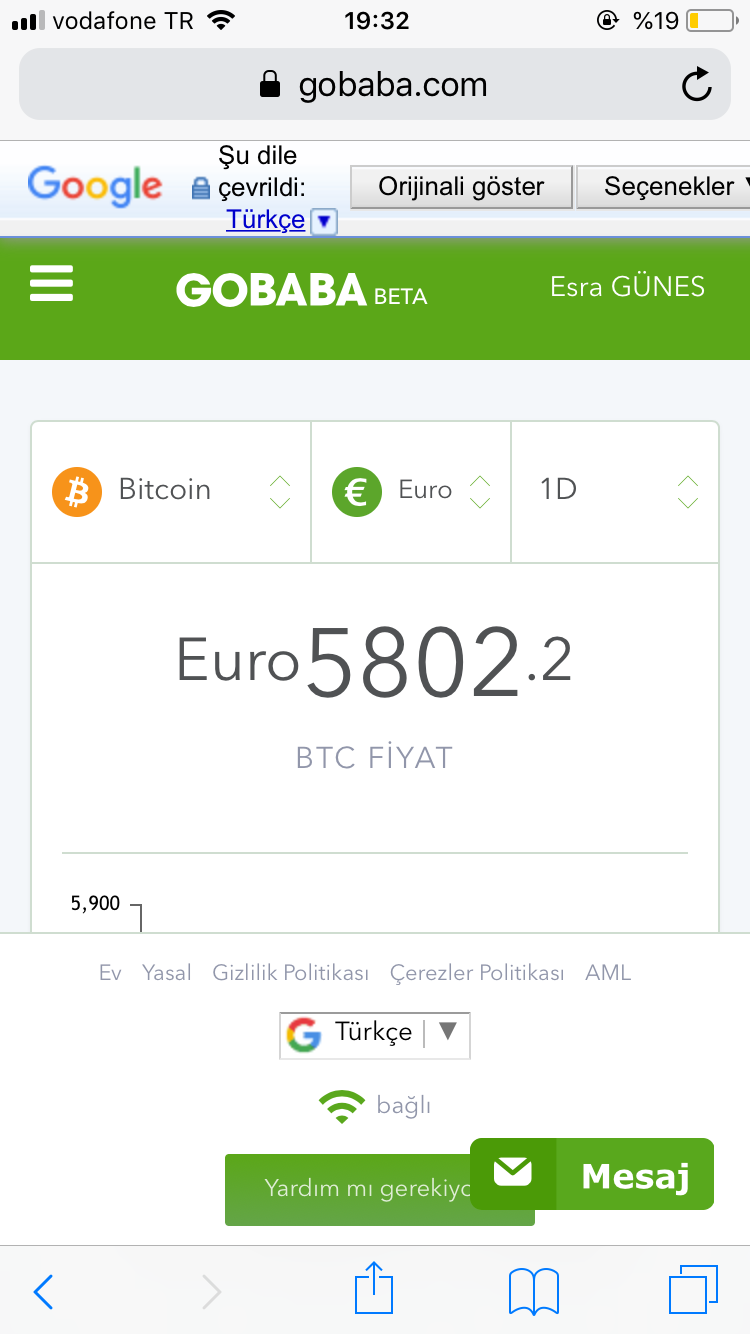Screen dimensions: 750x1334
Task: Change the Euro currency selector
Action: tap(411, 490)
